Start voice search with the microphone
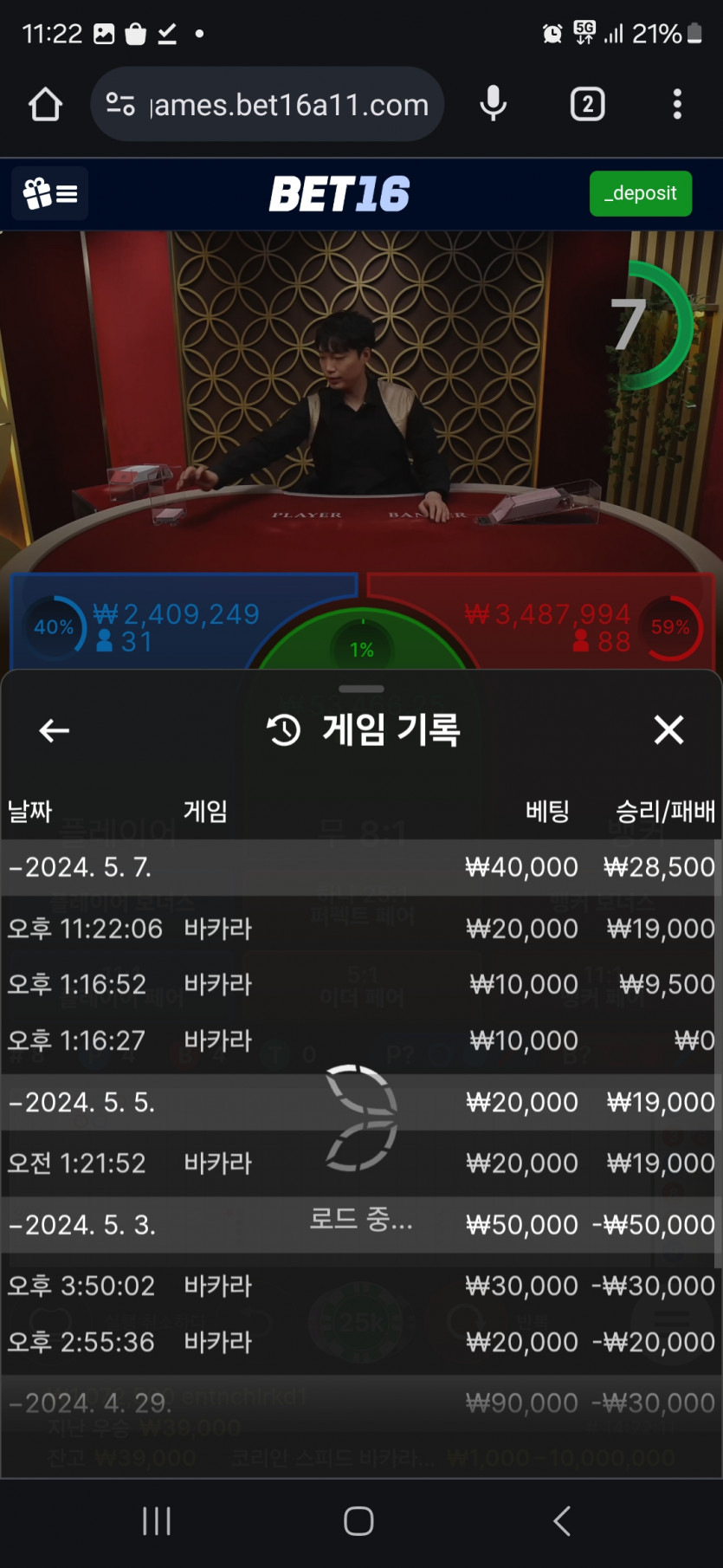 [494, 105]
